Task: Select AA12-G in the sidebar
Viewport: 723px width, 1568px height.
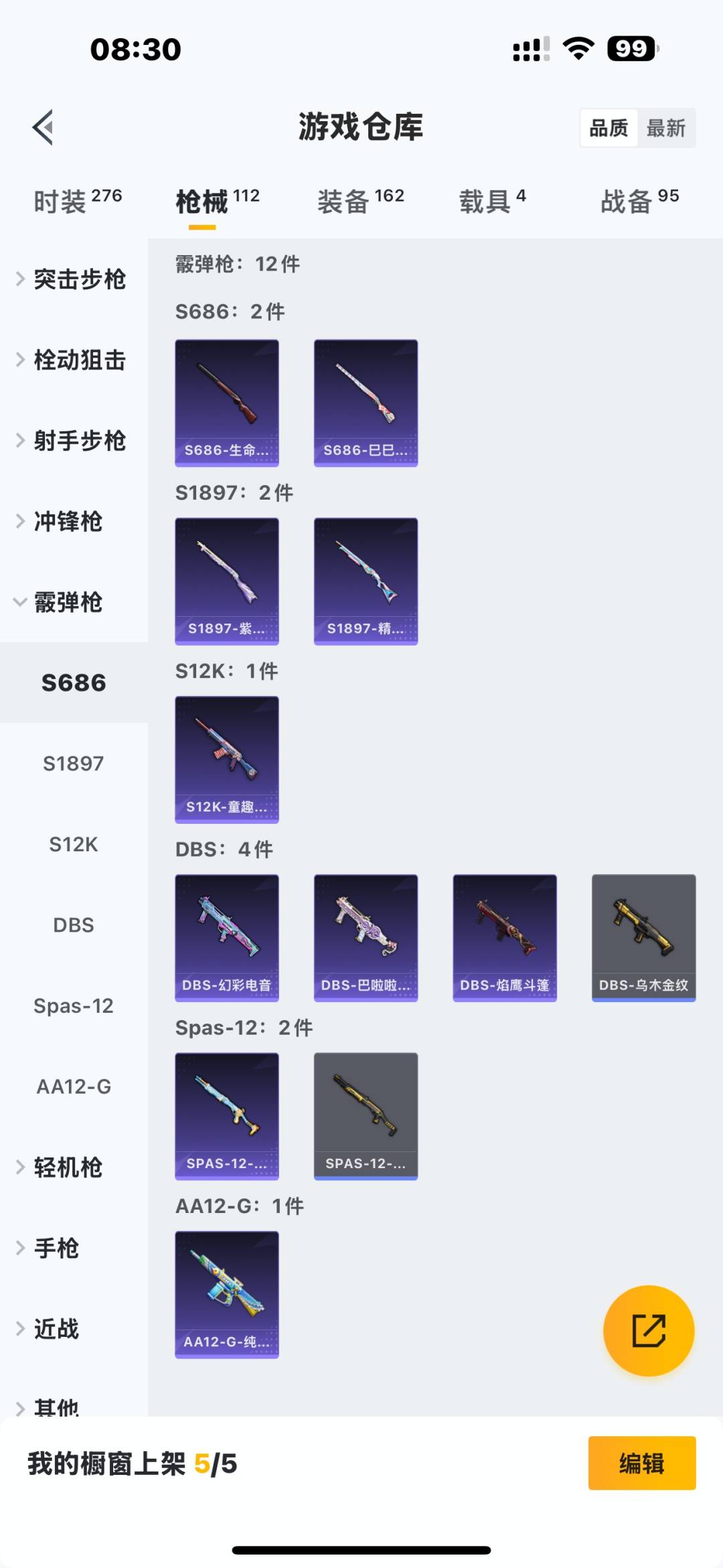Action: pyautogui.click(x=74, y=1086)
